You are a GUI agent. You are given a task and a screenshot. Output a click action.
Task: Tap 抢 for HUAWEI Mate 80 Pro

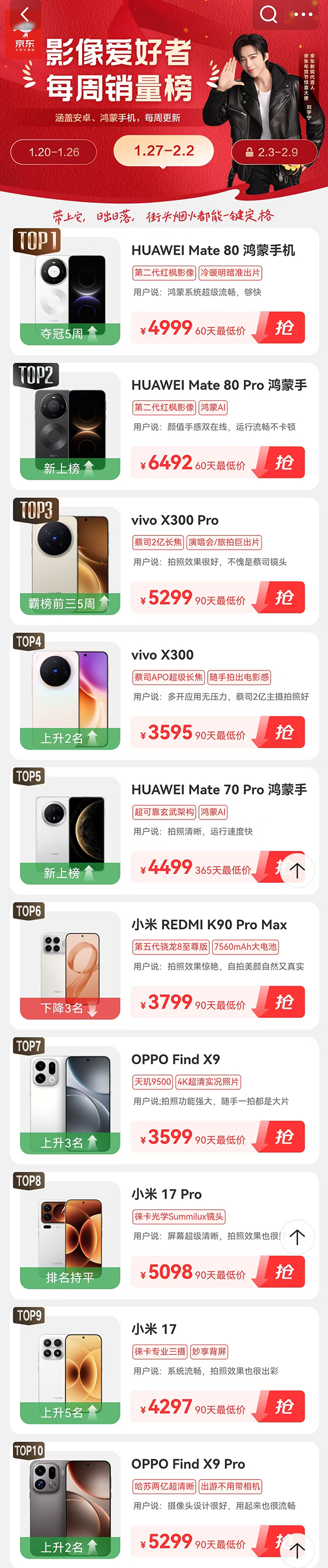tap(284, 463)
